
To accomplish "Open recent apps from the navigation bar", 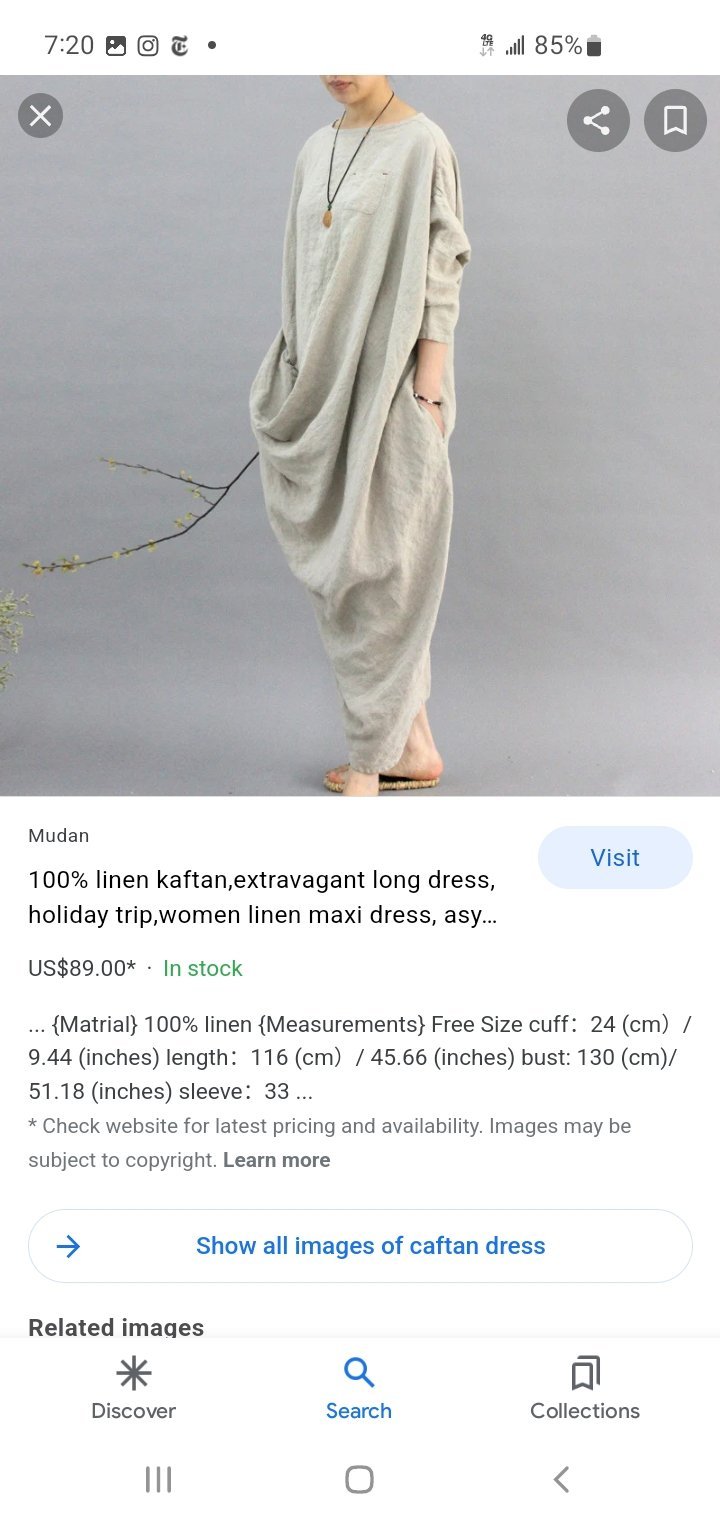I will [x=159, y=1479].
